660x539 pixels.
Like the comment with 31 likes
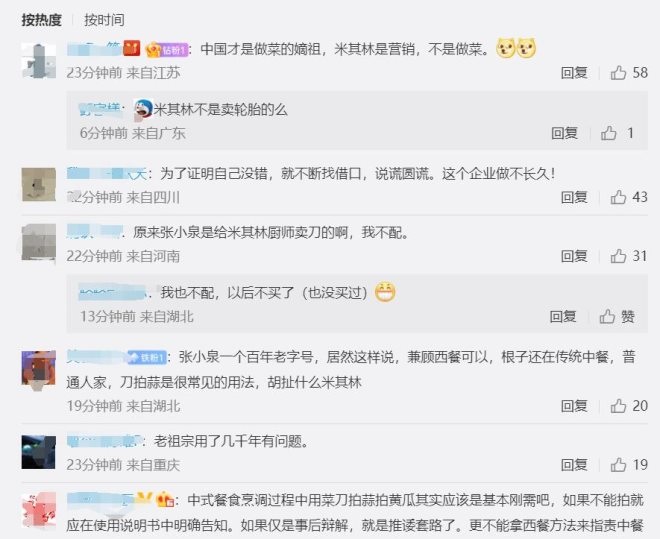point(629,257)
